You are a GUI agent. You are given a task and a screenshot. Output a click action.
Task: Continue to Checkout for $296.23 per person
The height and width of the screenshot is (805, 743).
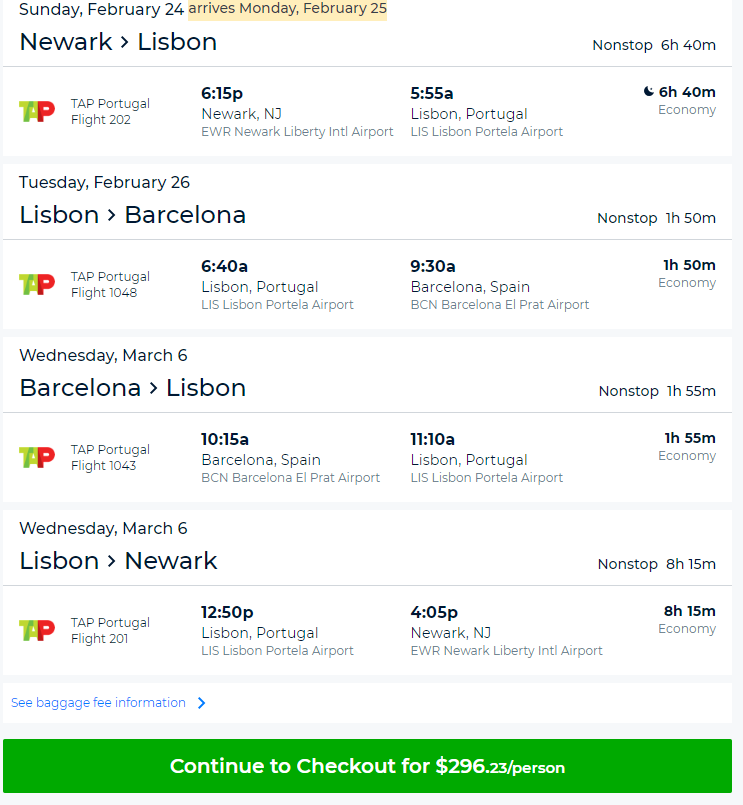367,767
